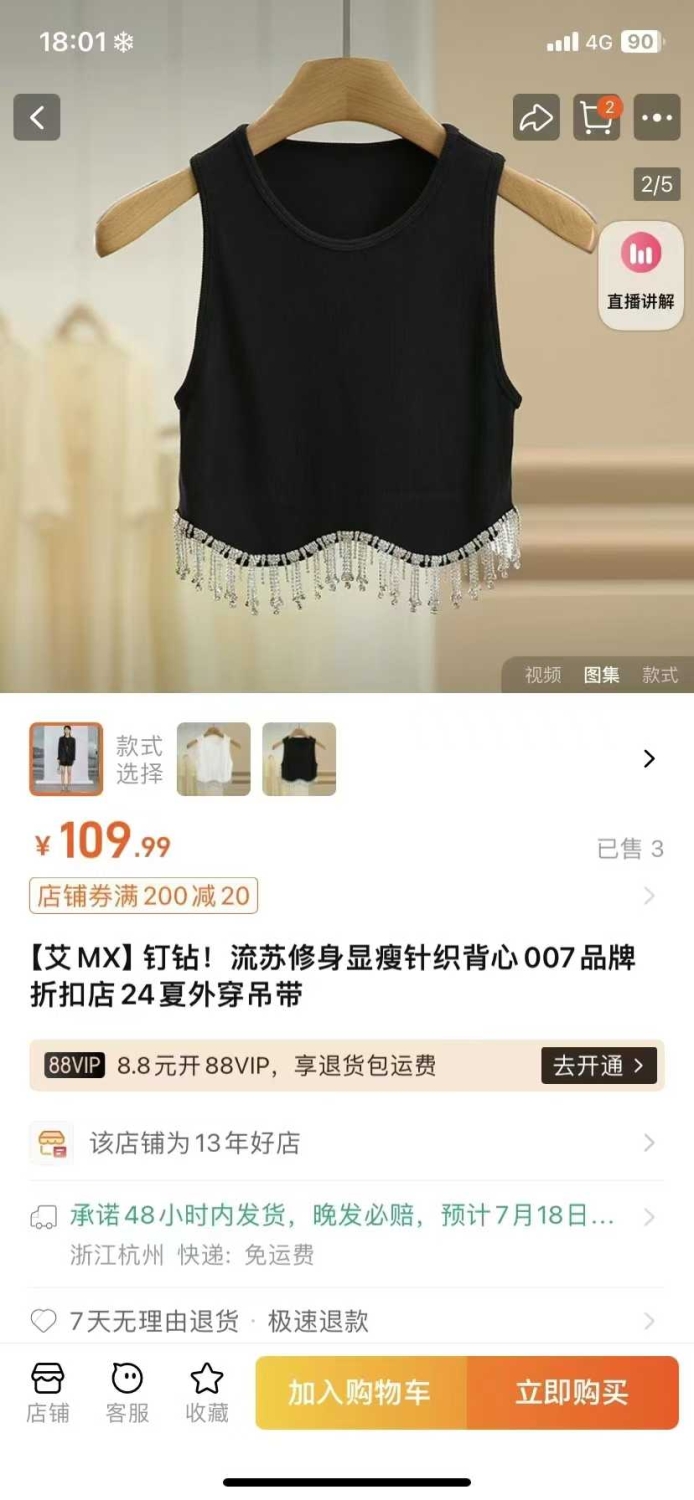Viewport: 694px width, 1500px height.
Task: Open 直播讲解 live explanation
Action: [641, 275]
